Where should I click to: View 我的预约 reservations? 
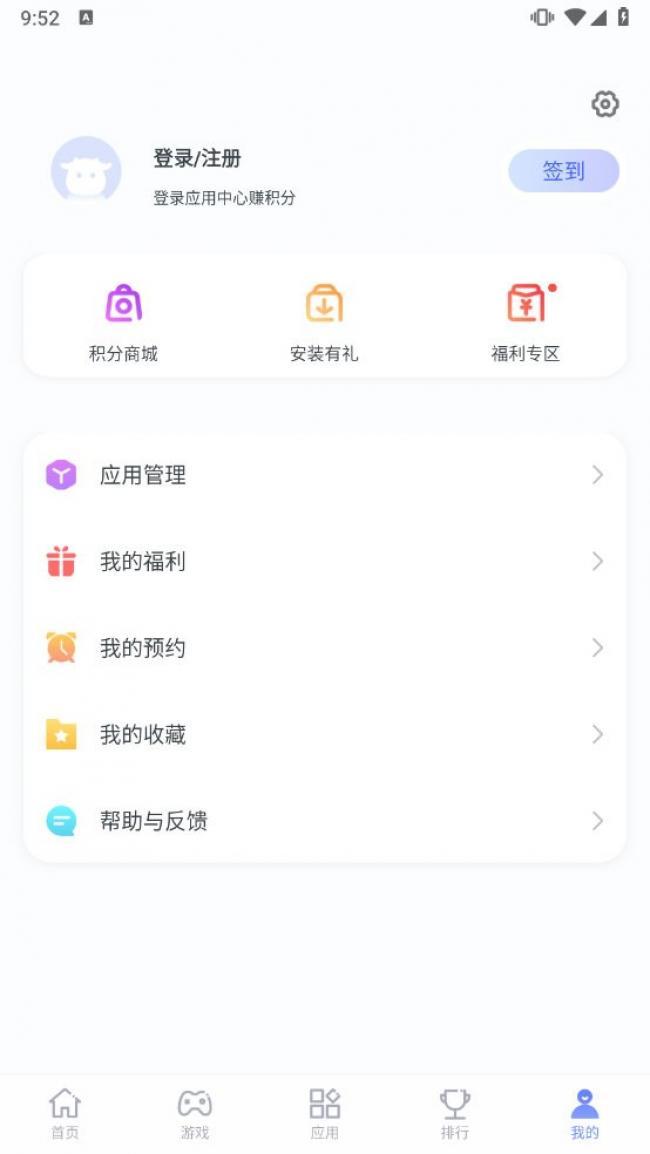324,648
